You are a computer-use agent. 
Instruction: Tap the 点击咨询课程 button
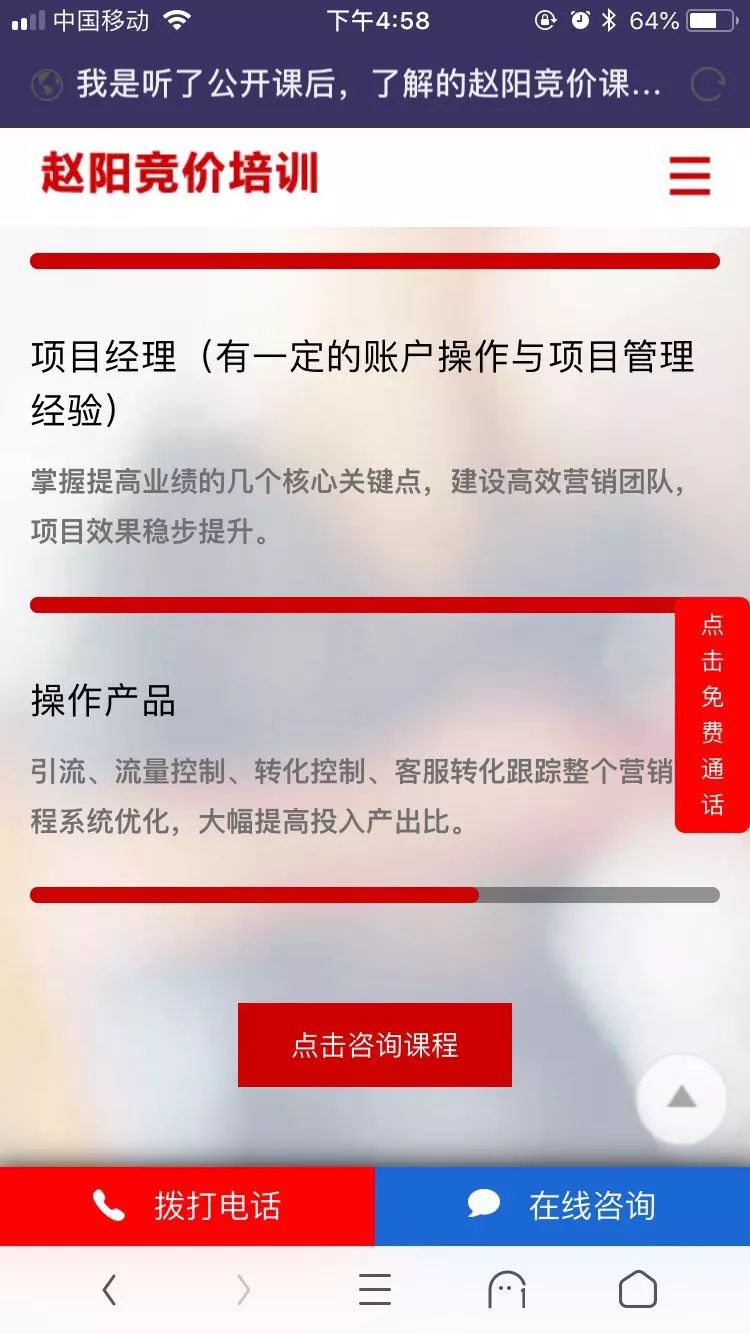pos(375,1045)
